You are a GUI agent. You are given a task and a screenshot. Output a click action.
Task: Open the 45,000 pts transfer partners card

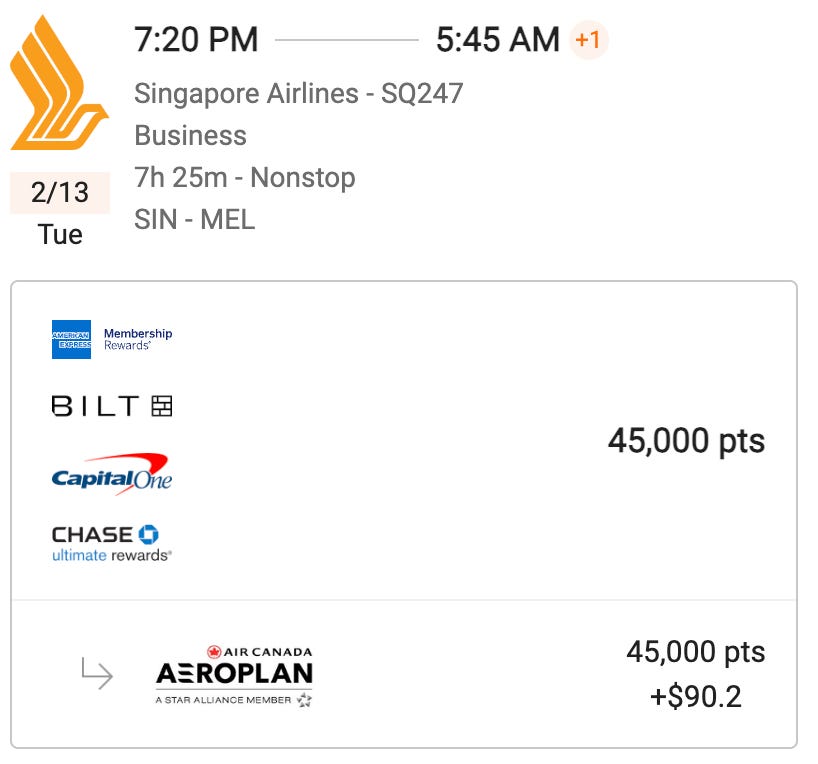(x=404, y=441)
